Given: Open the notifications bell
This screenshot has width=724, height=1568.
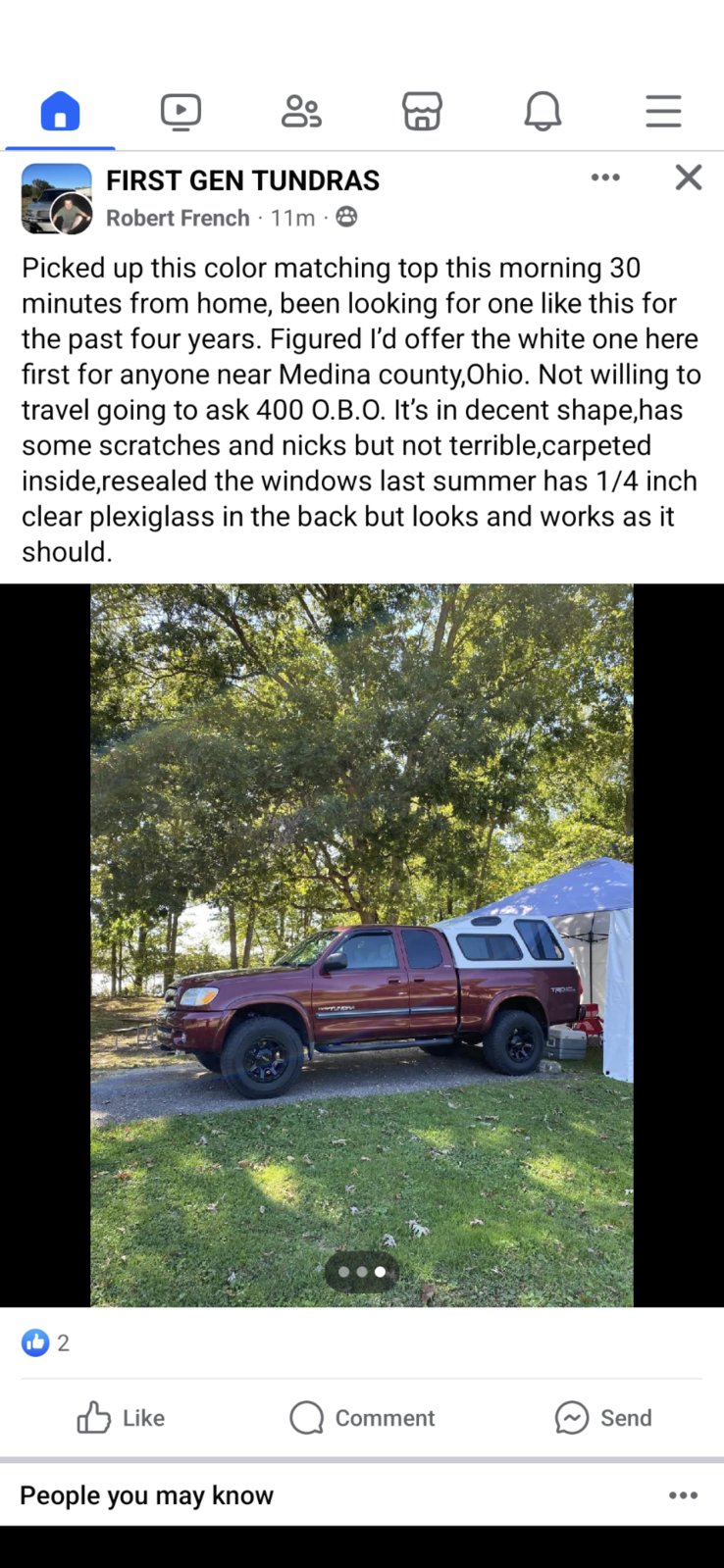Looking at the screenshot, I should click(543, 111).
